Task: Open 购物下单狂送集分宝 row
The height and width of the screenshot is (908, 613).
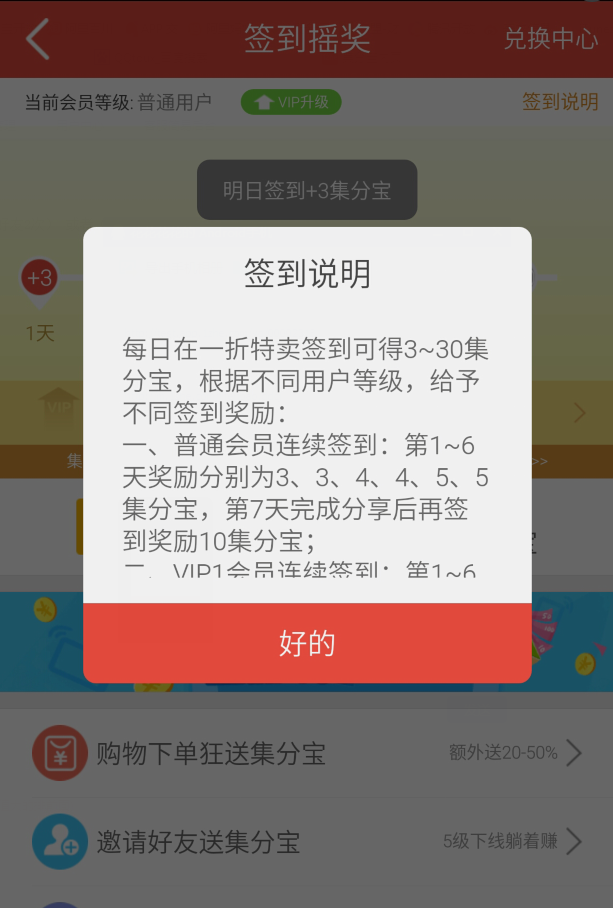Action: (x=306, y=753)
